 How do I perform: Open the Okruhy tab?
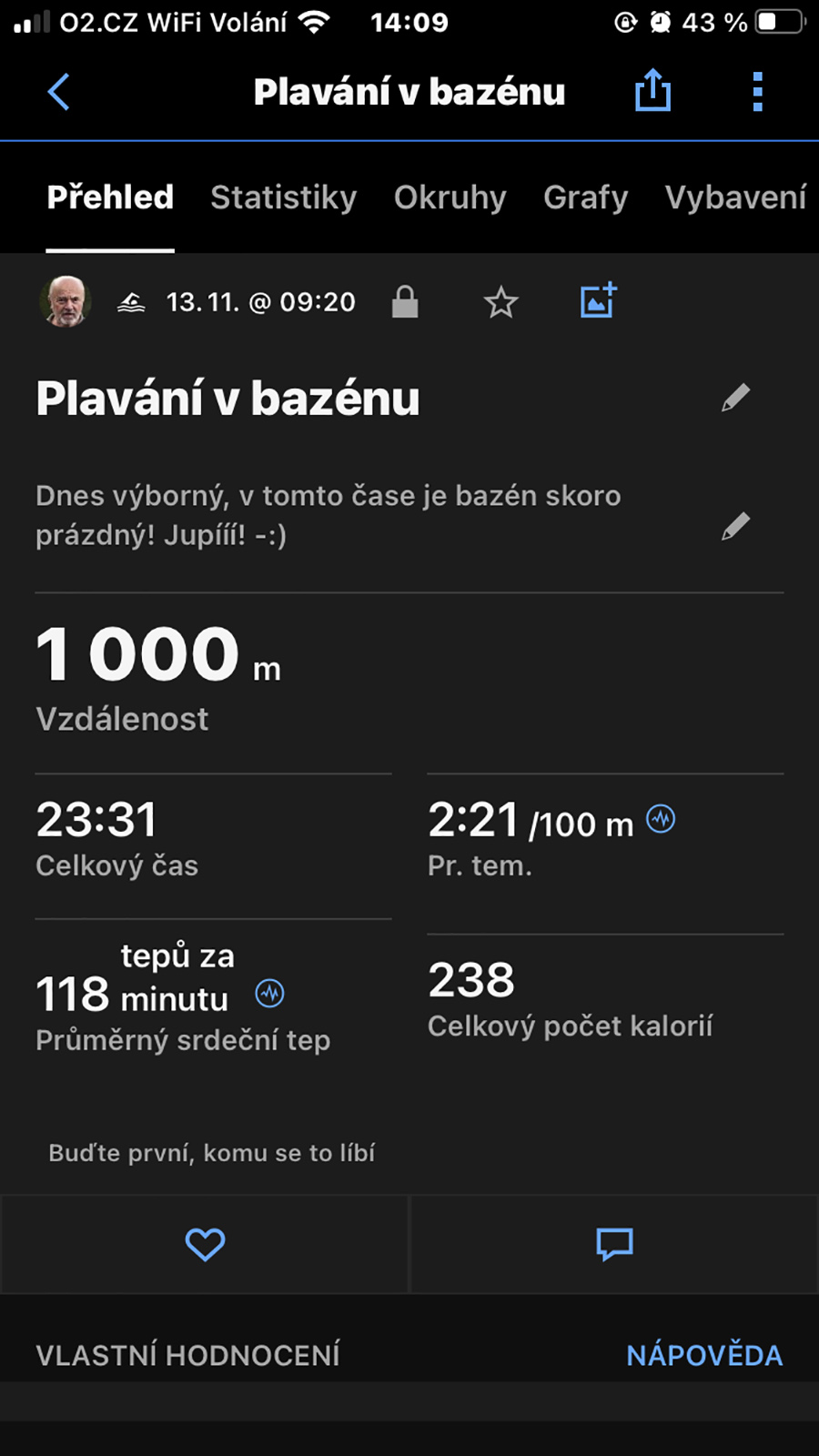(450, 197)
